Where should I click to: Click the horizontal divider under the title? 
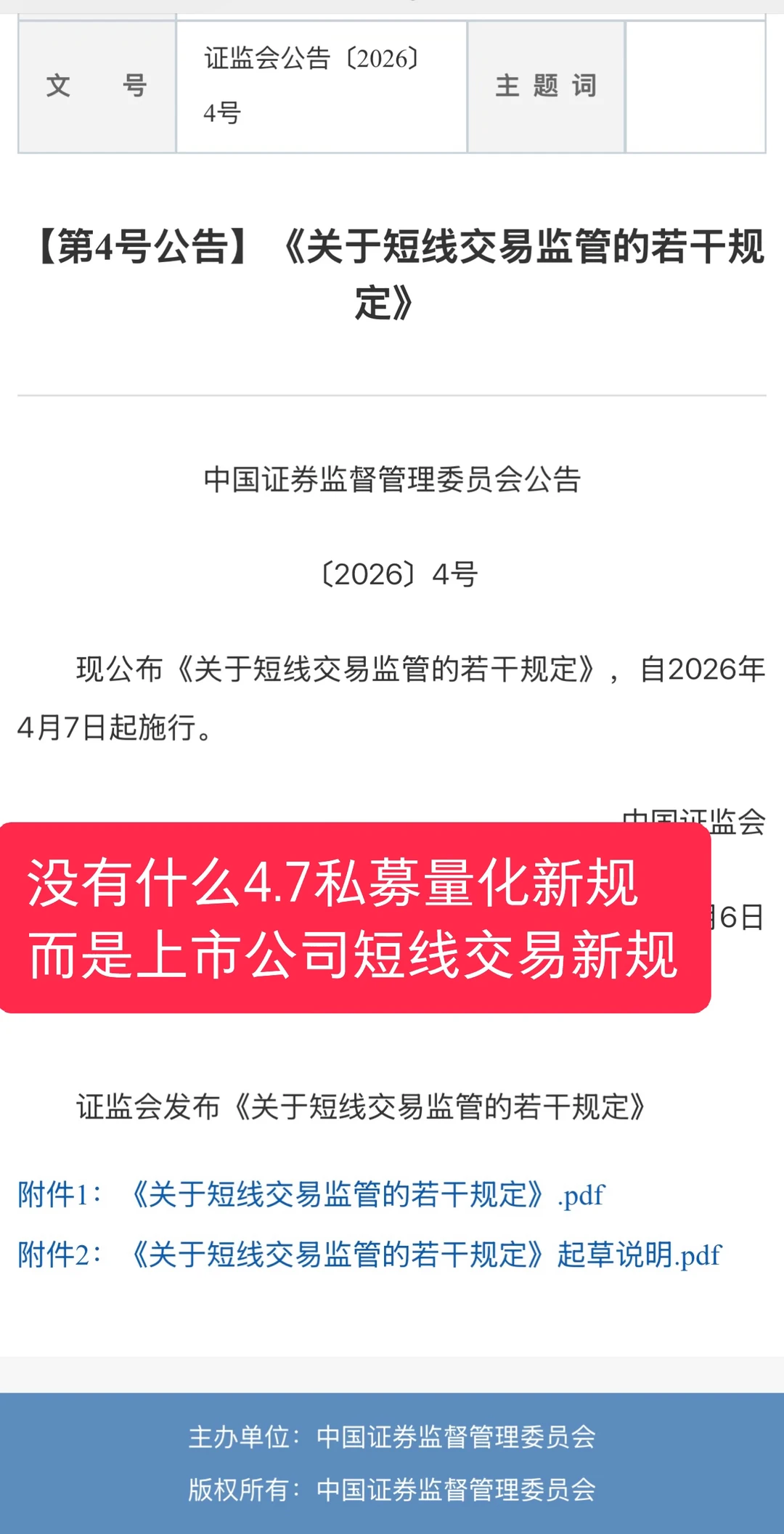pos(392,393)
